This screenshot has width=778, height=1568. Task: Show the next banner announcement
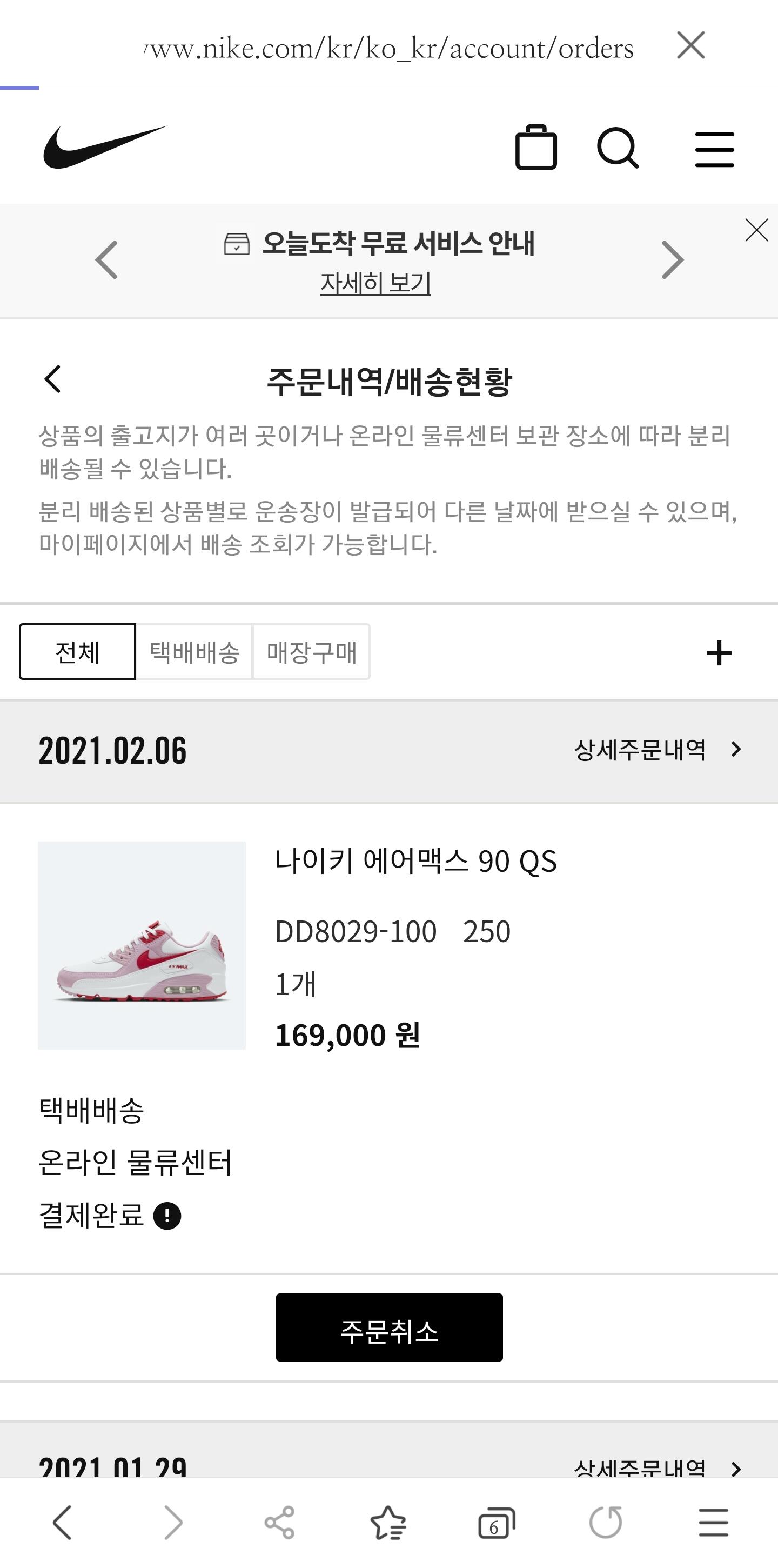[673, 260]
